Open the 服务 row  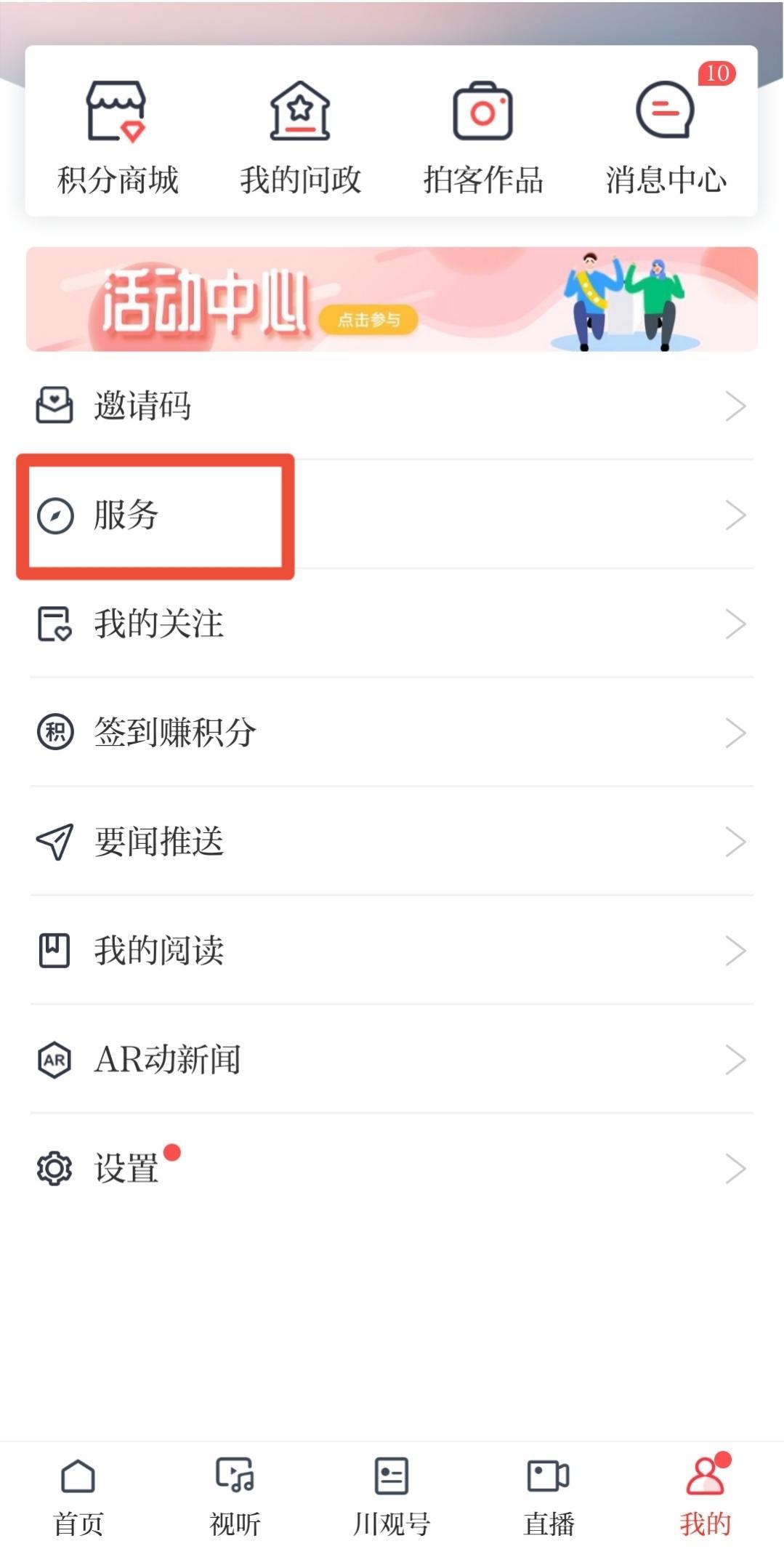(x=392, y=515)
